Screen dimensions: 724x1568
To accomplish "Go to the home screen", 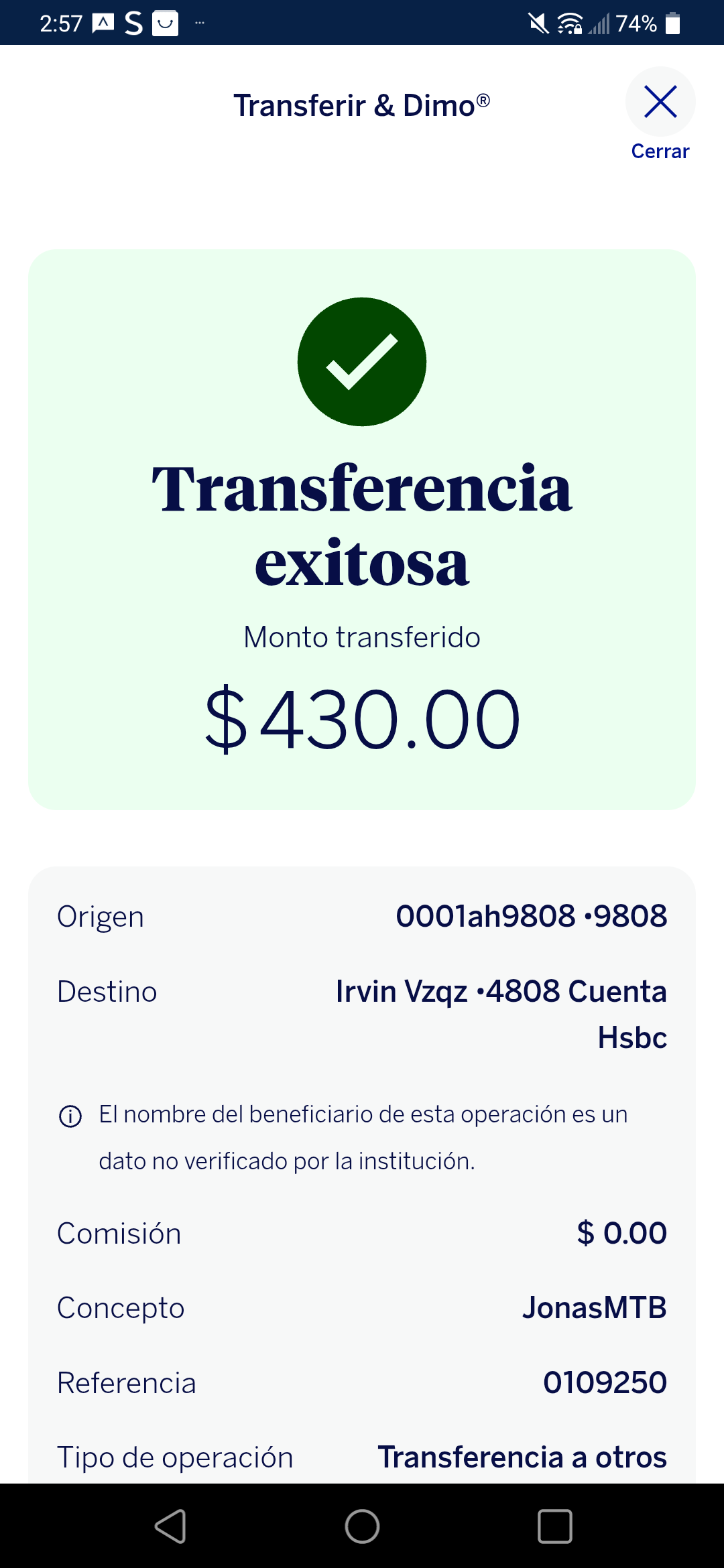I will coord(362,1526).
